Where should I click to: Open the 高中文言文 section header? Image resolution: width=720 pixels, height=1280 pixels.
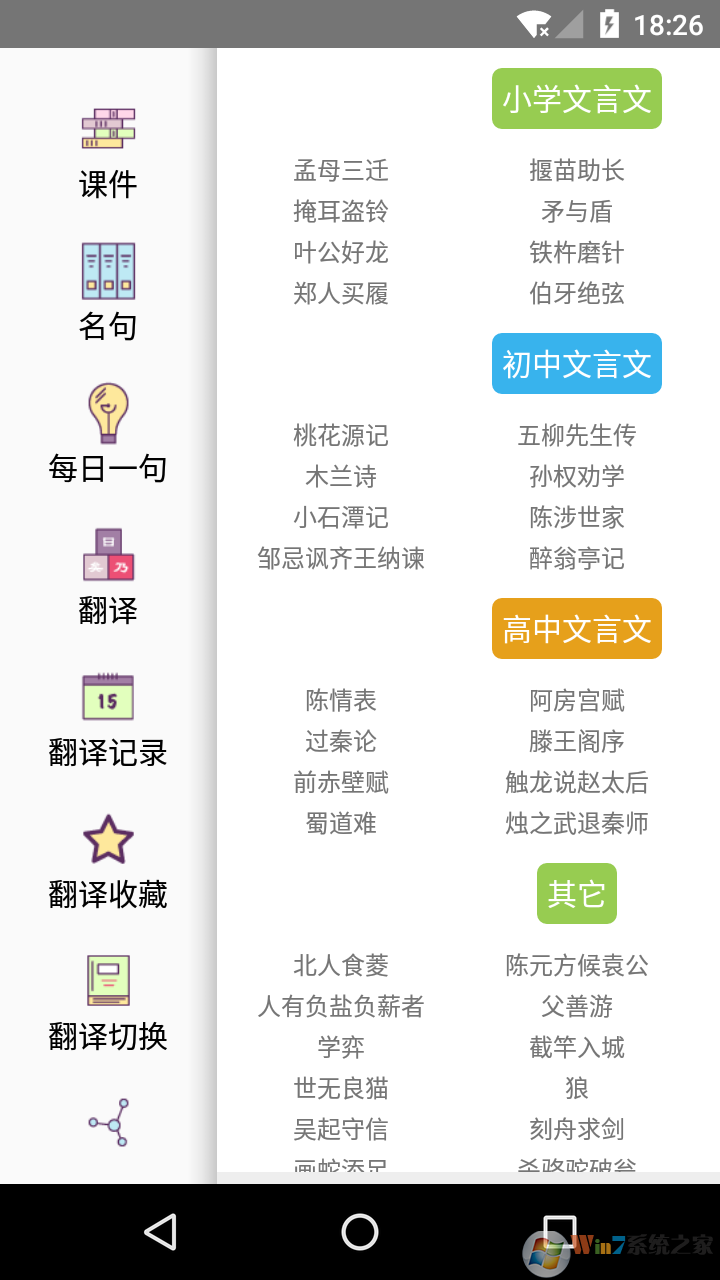point(576,628)
